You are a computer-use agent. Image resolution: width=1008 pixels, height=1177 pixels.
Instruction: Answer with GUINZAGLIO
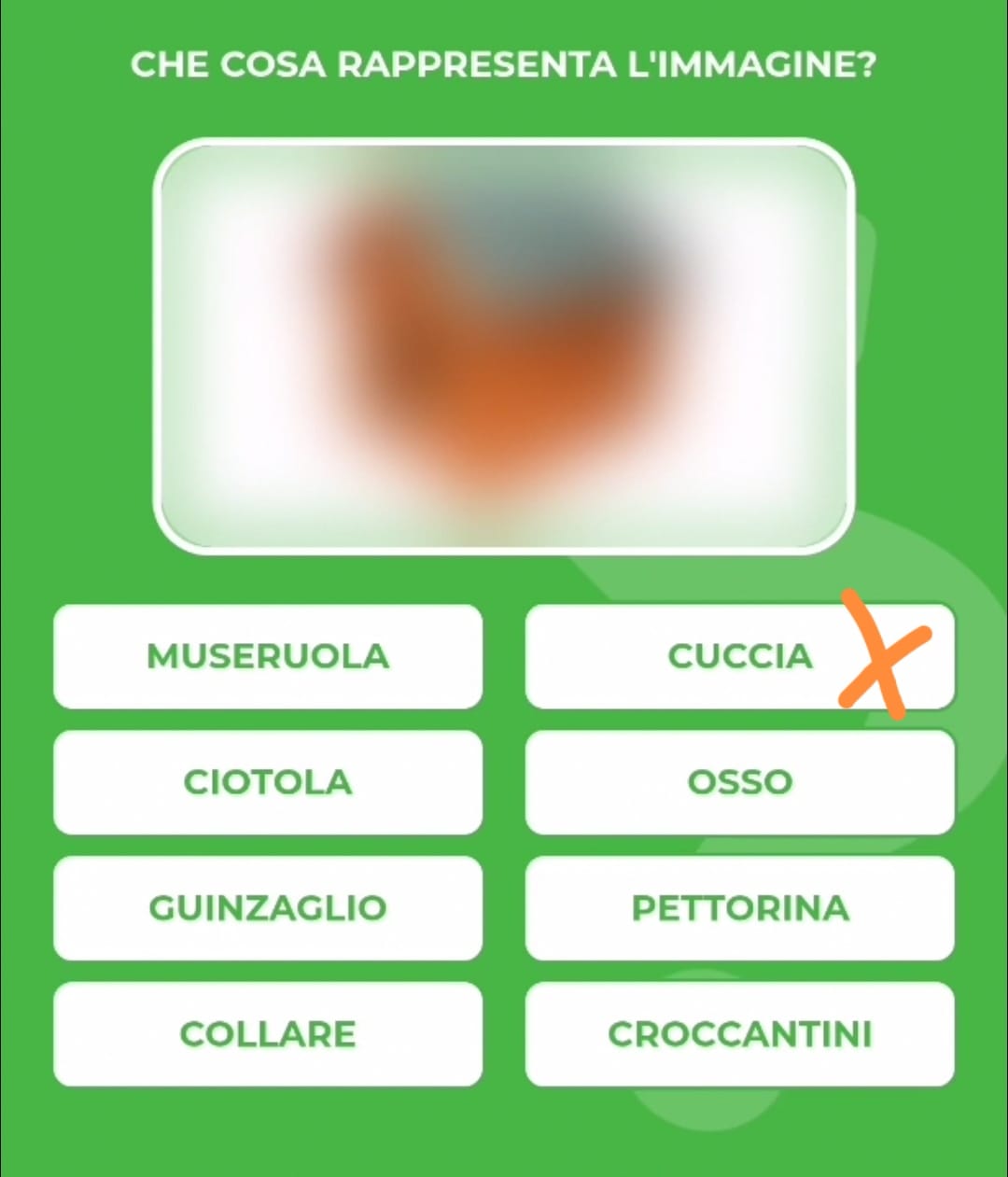(268, 908)
